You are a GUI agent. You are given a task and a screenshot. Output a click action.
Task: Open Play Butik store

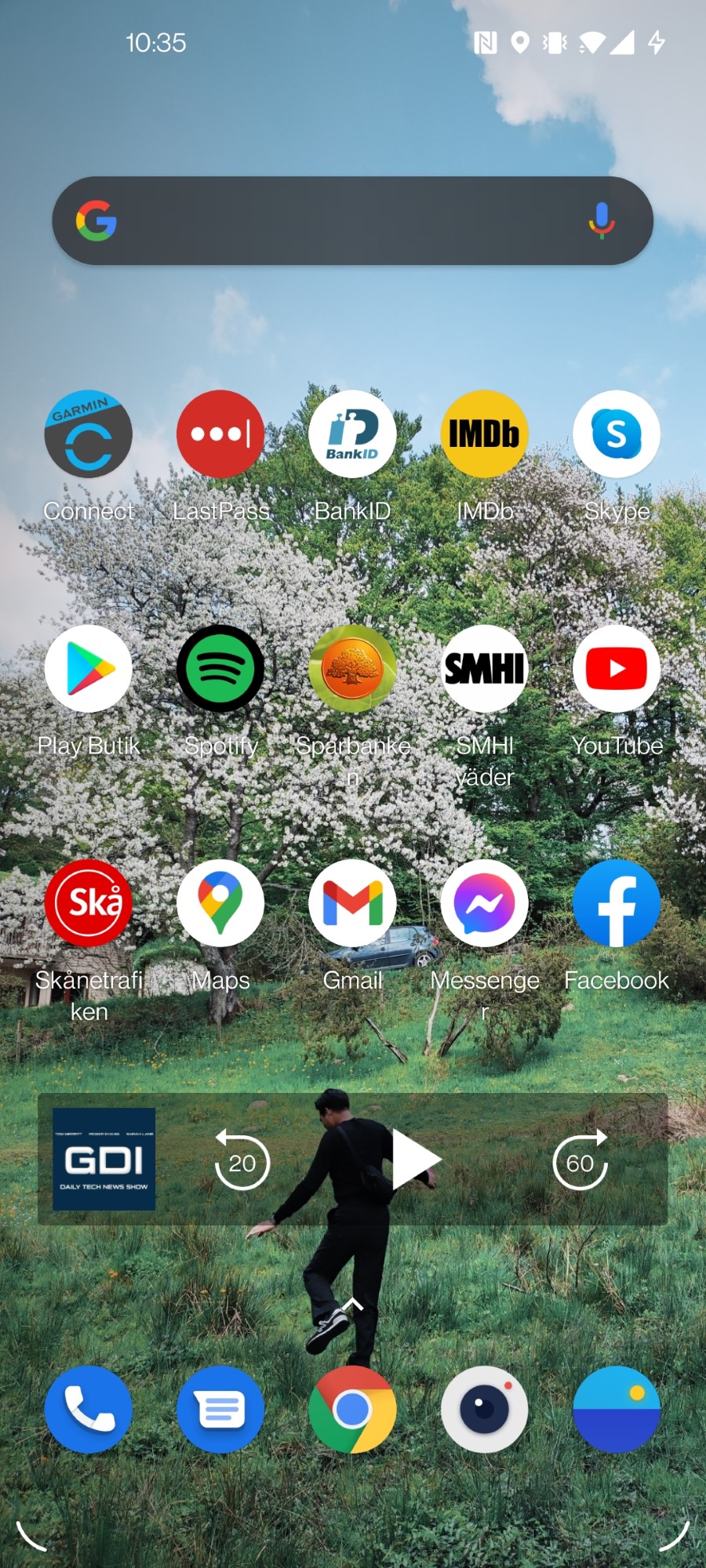(89, 669)
